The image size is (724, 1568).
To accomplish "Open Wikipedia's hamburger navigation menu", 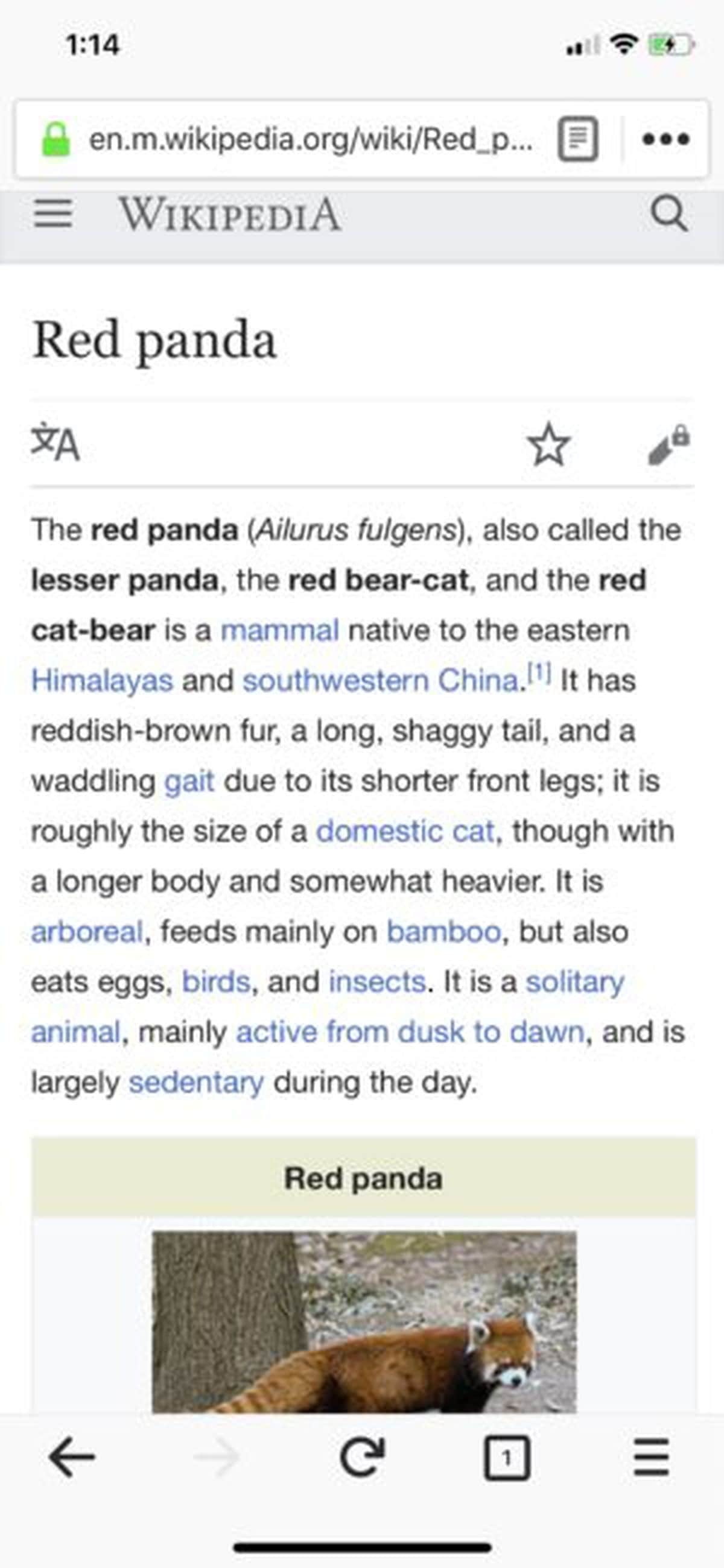I will [53, 214].
